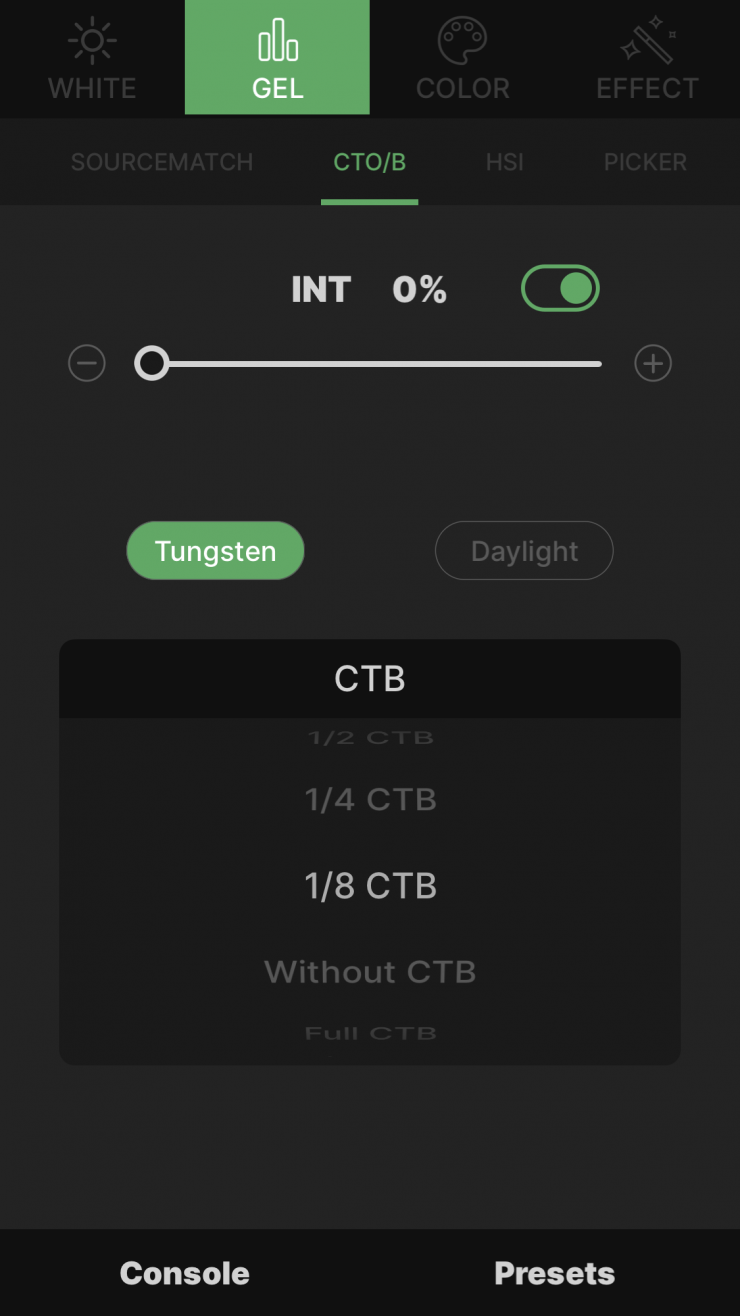740x1316 pixels.
Task: Select the Tungsten base option
Action: click(x=215, y=551)
